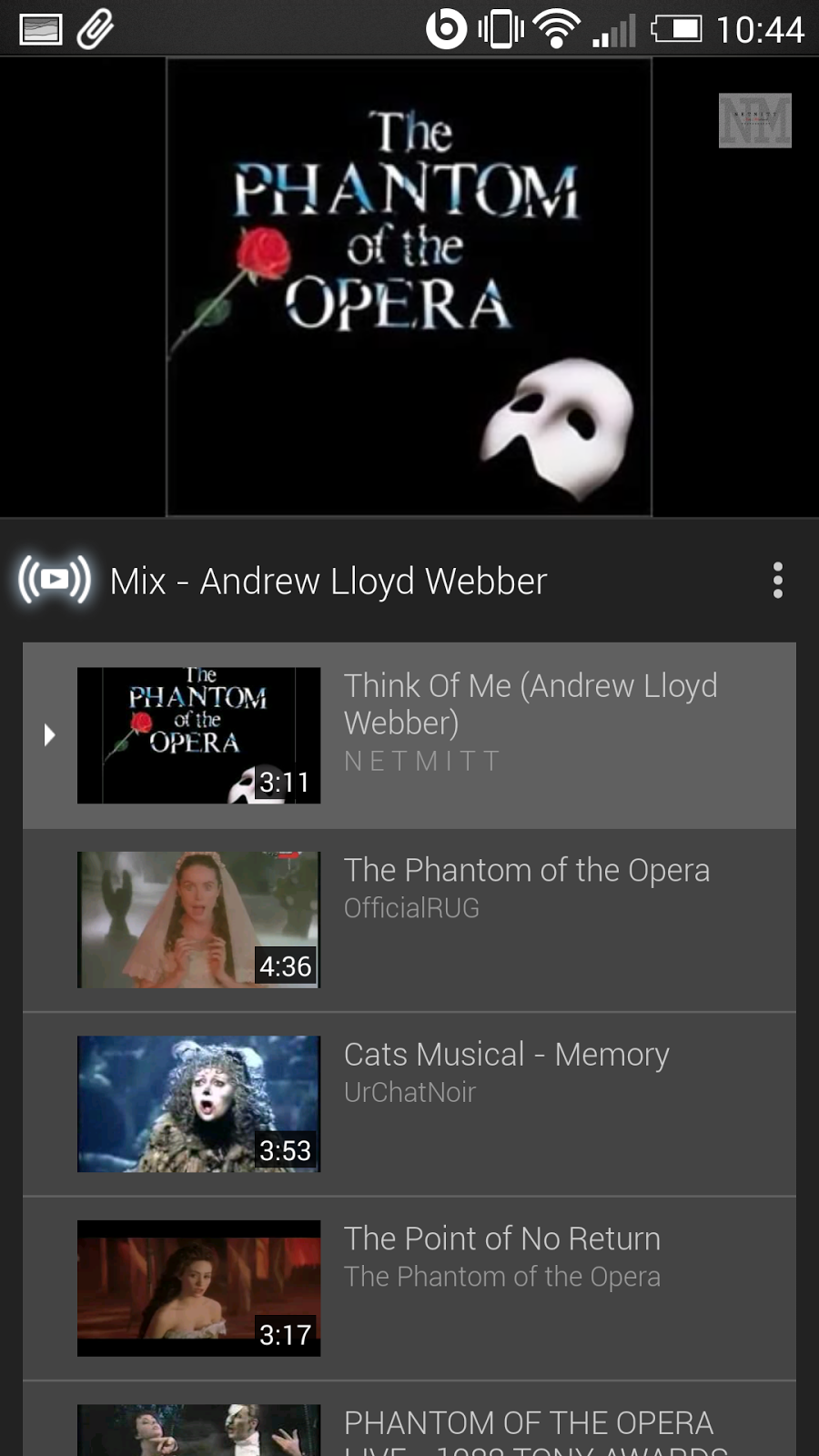Play The Phantom of the Opera by OfficialRUG
The height and width of the screenshot is (1456, 819).
[x=409, y=920]
